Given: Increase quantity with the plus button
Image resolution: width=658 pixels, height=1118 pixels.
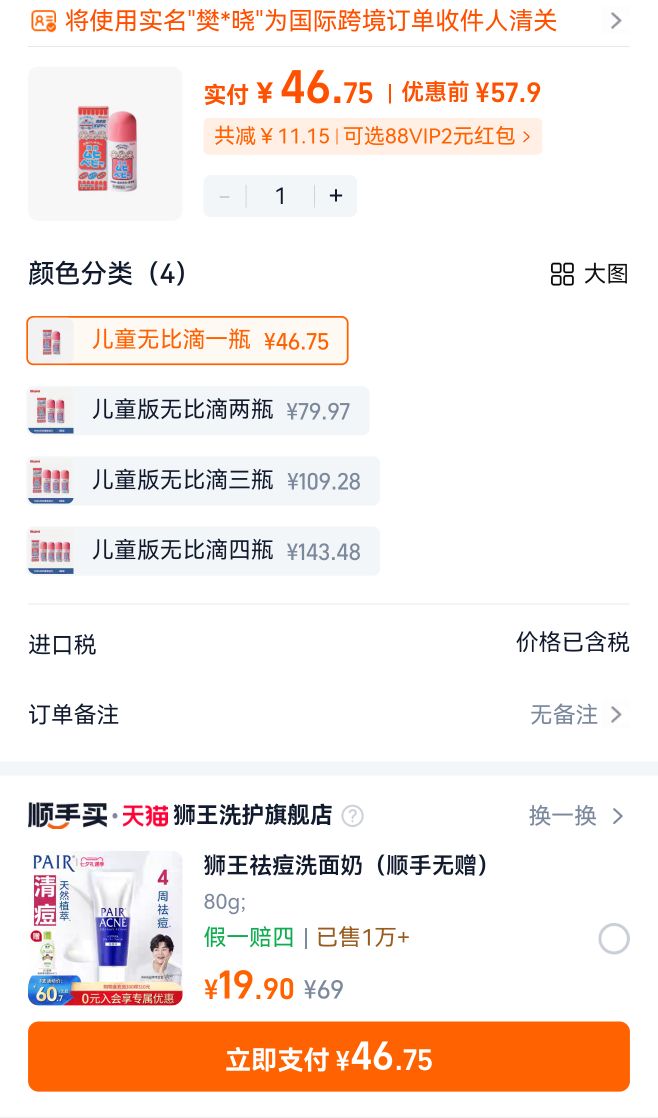Looking at the screenshot, I should tap(336, 196).
